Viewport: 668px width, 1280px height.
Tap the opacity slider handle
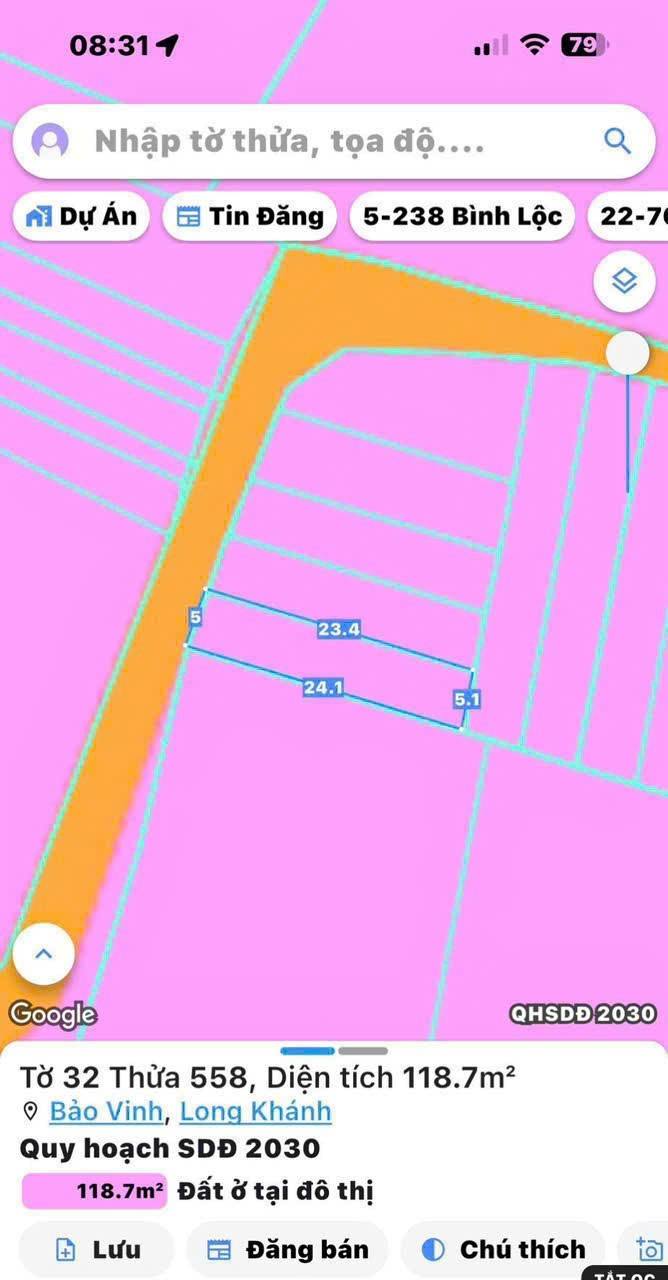(x=628, y=352)
